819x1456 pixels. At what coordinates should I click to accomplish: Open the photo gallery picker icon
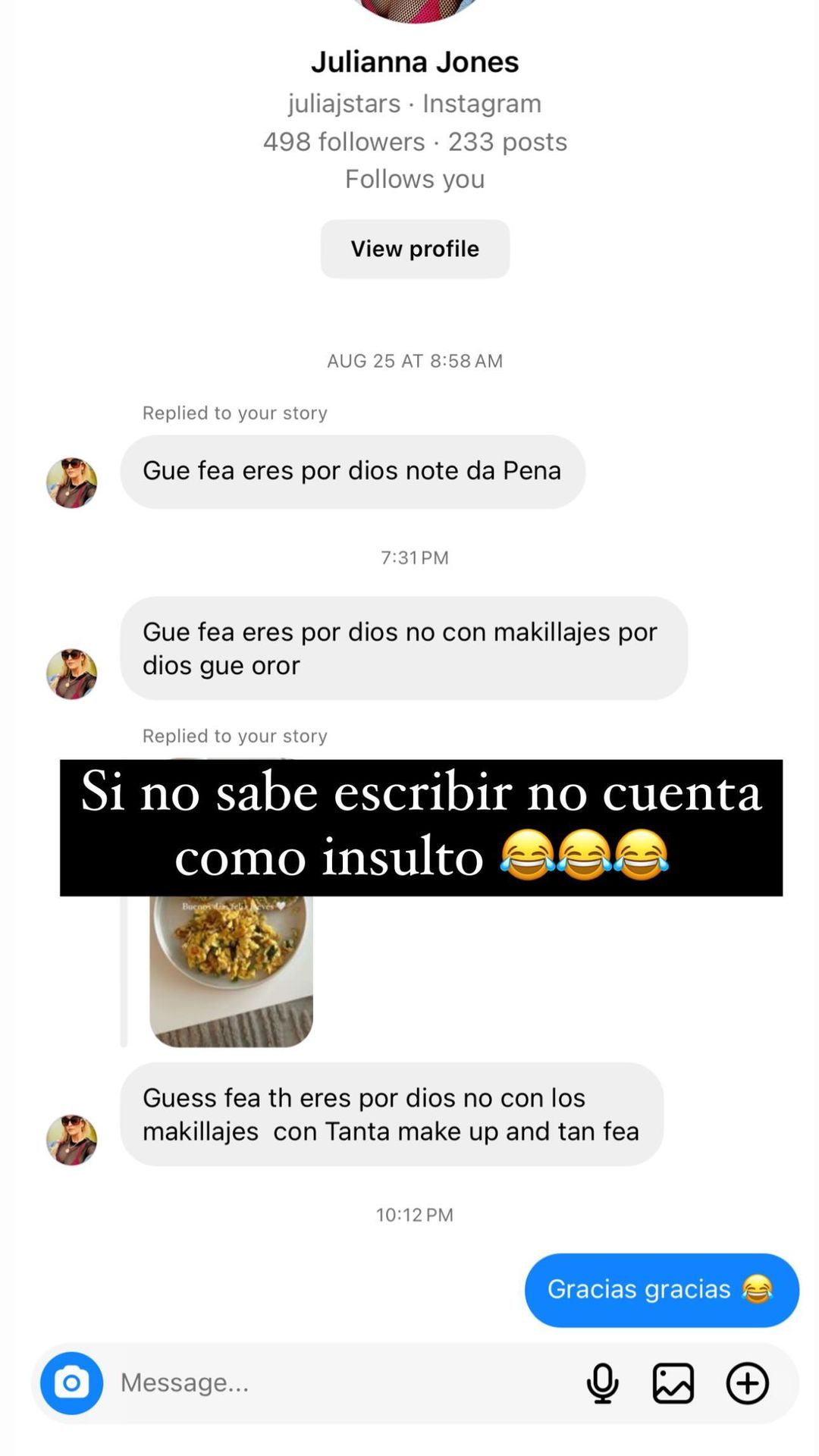tap(673, 1383)
